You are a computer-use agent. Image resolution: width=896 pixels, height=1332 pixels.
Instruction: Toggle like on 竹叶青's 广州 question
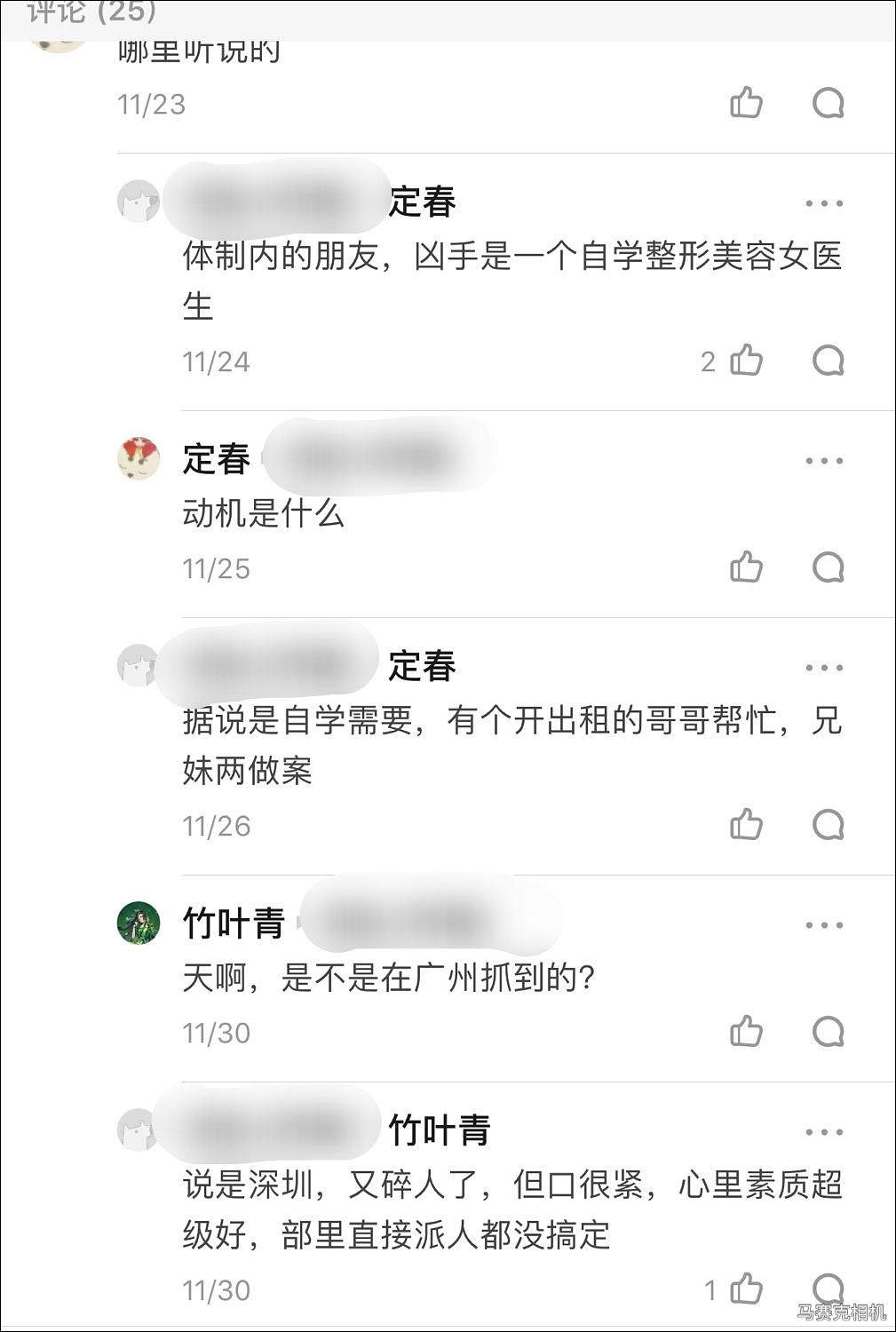747,1031
